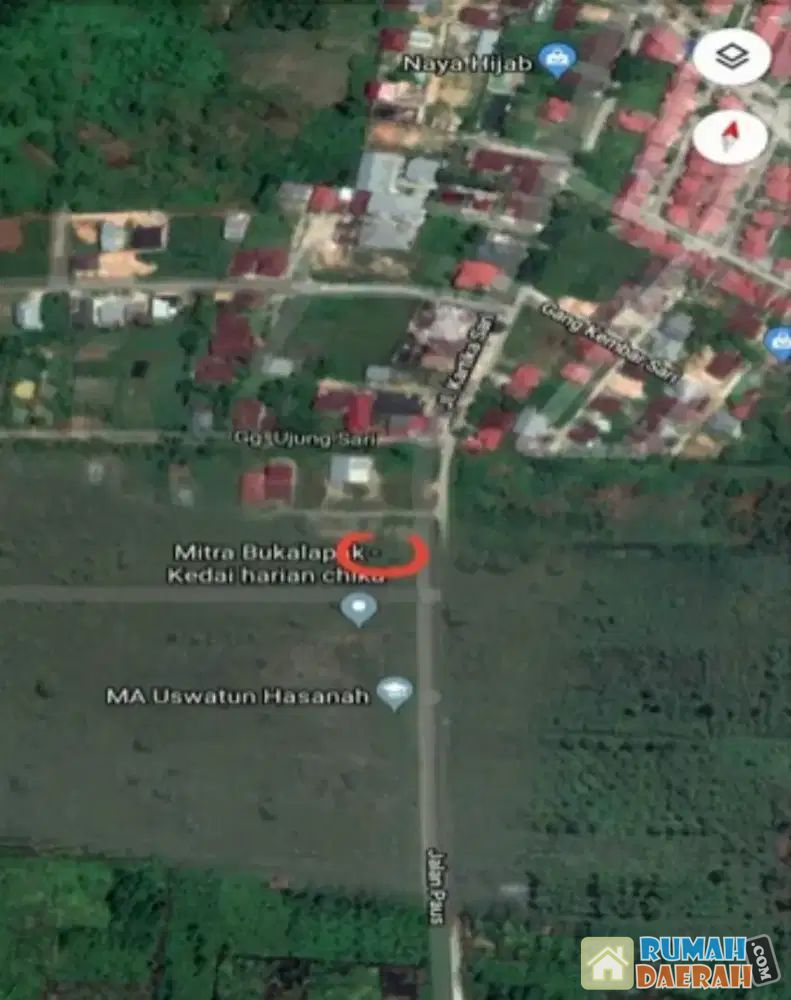
Task: Open the Kedai harian chika place marker
Action: [x=358, y=608]
